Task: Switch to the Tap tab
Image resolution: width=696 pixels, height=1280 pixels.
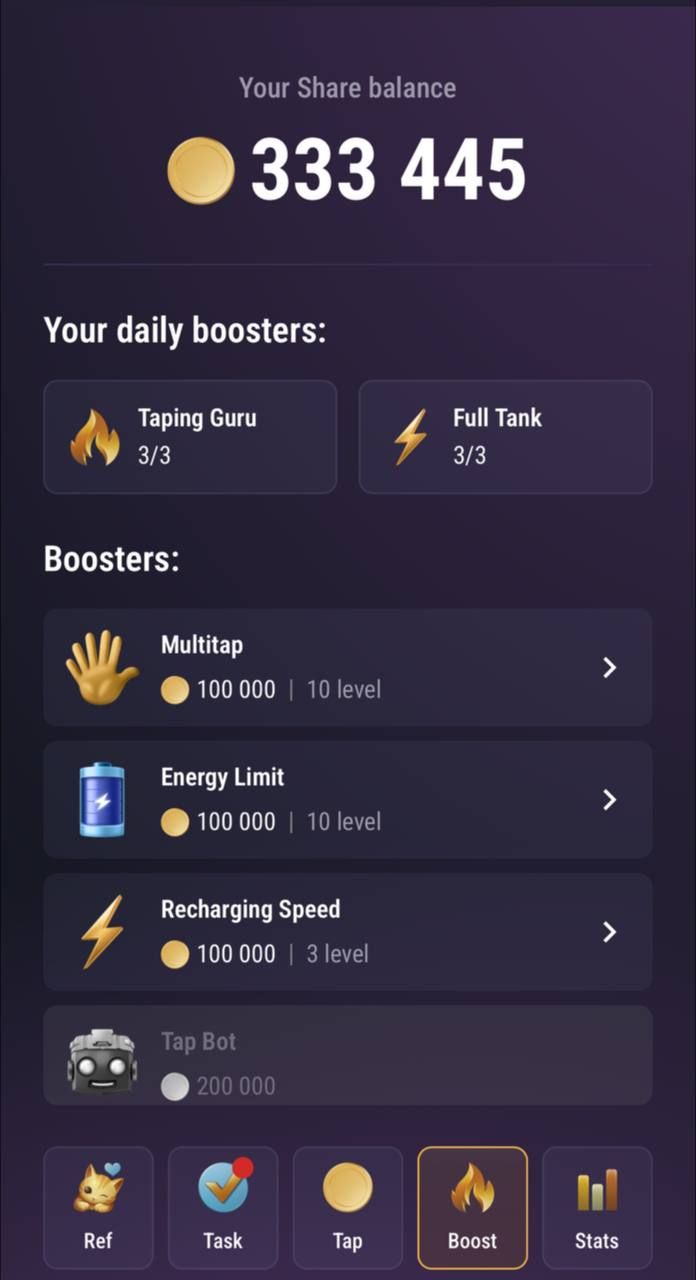Action: tap(347, 1207)
